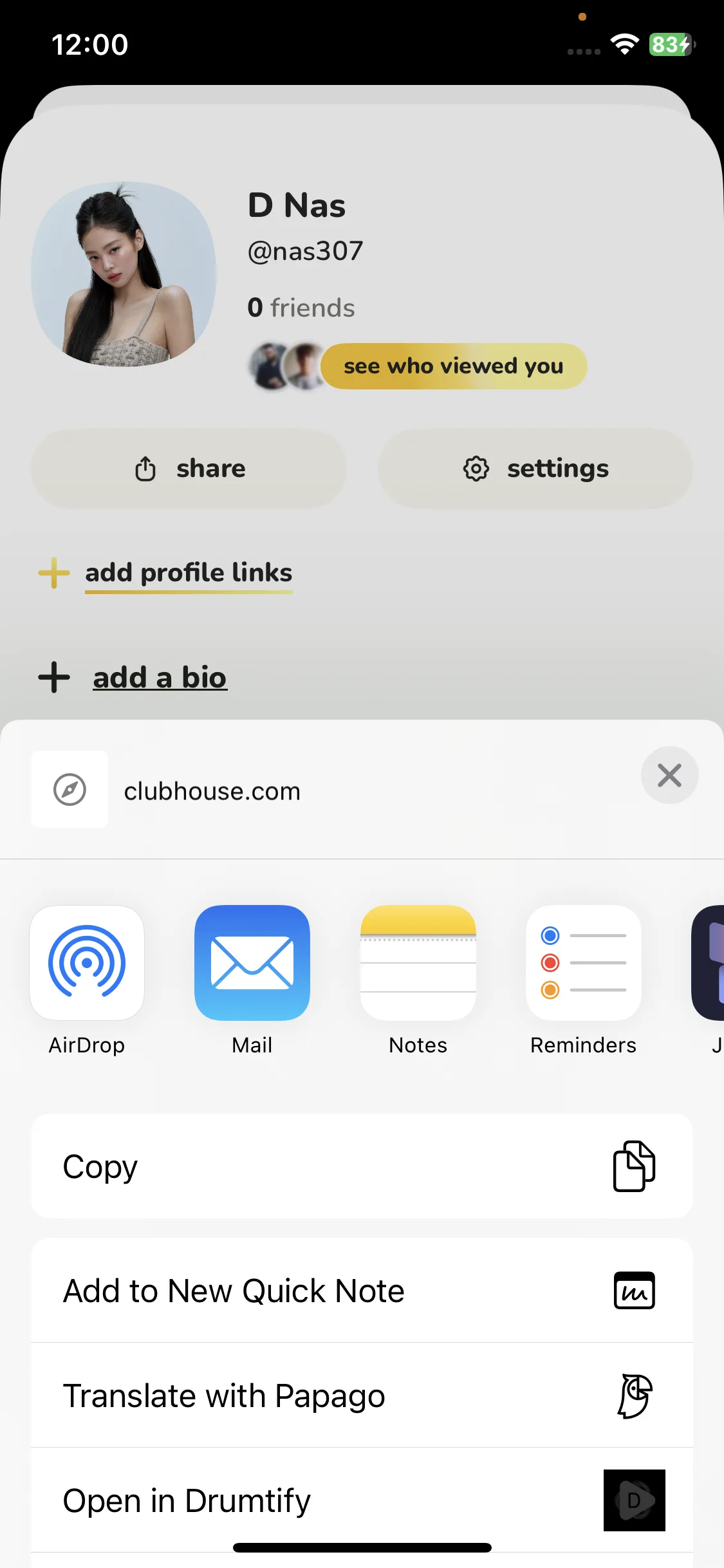Select Add to New Quick Note

(x=362, y=1291)
